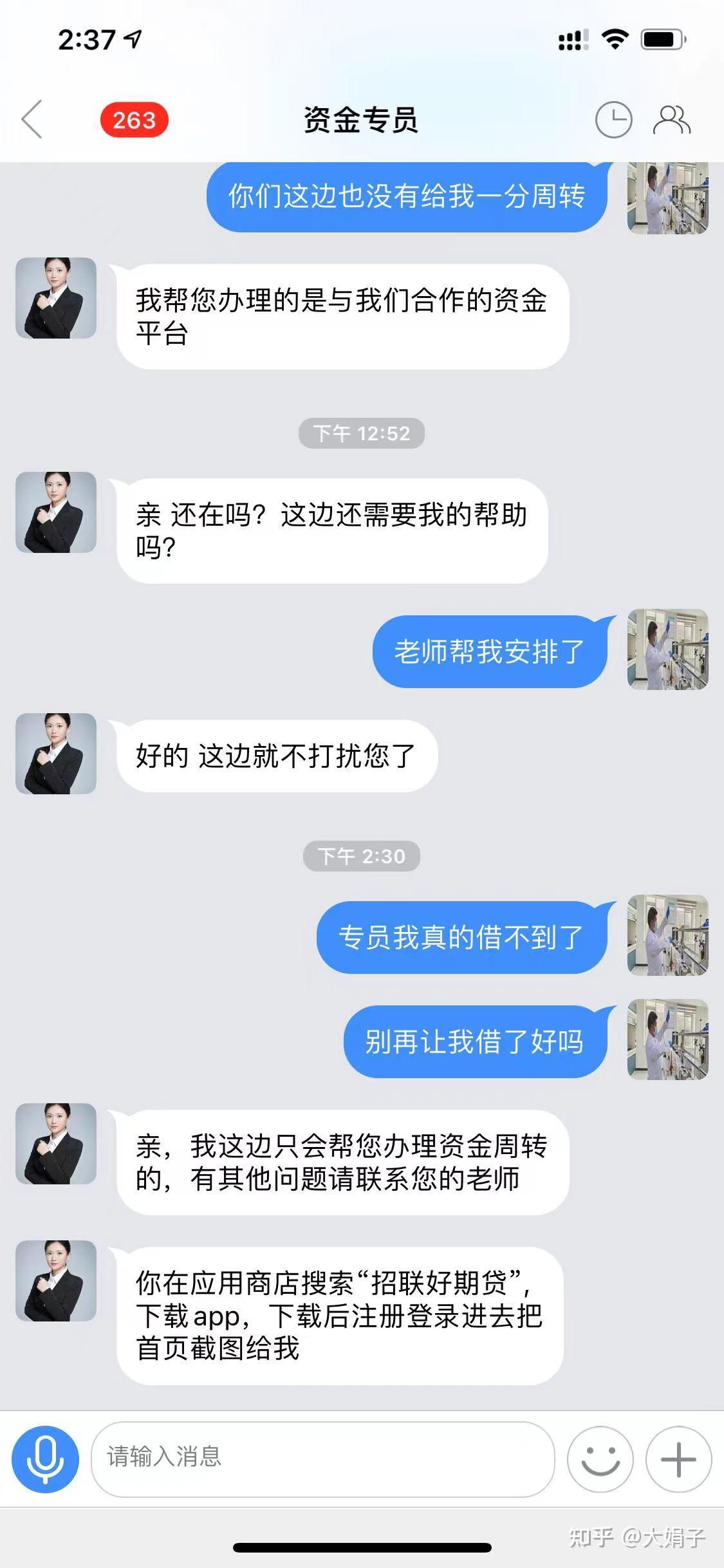This screenshot has width=724, height=1568.
Task: Go back to the conversation list
Action: point(32,120)
